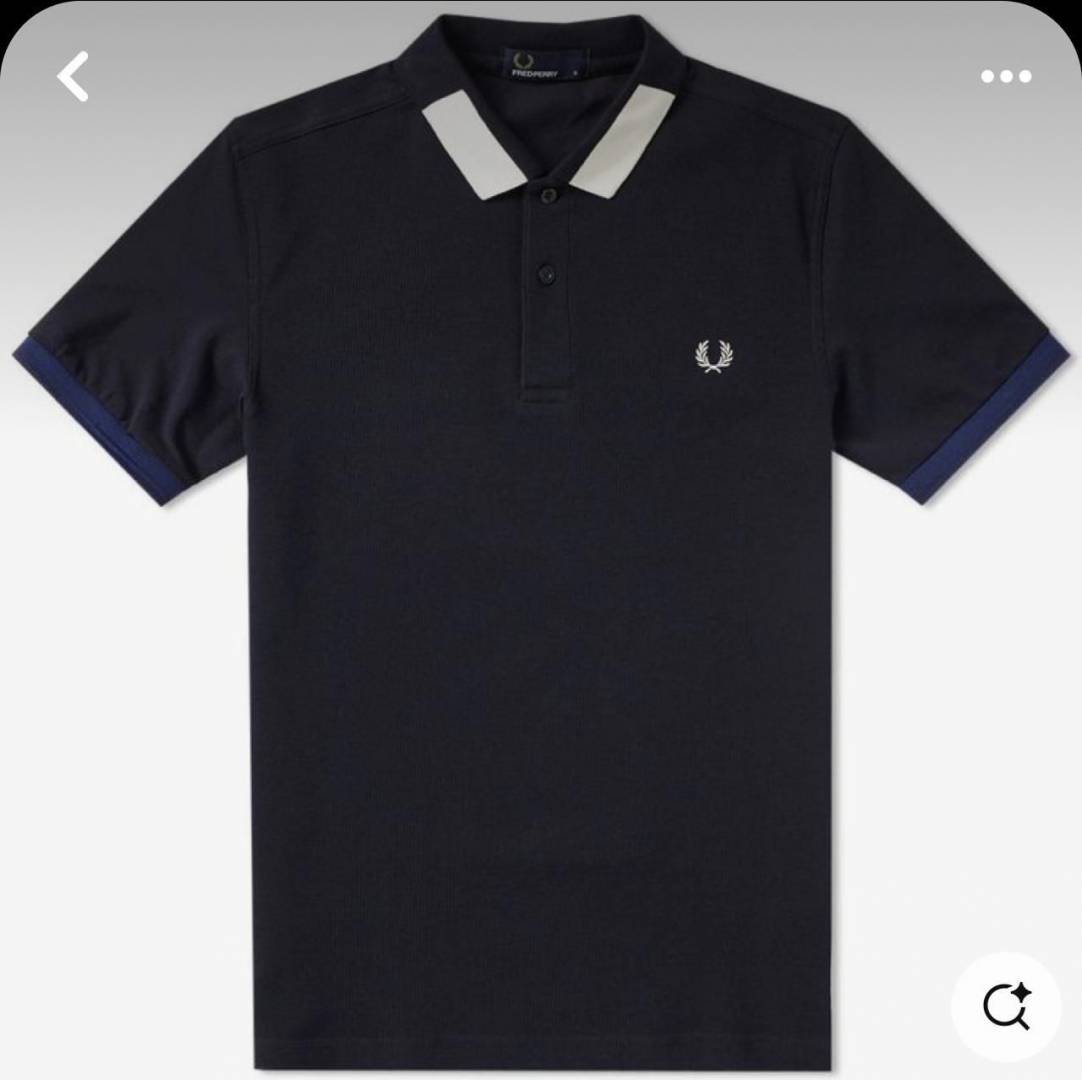This screenshot has width=1082, height=1080.
Task: Open the three-dot overflow menu
Action: click(x=1005, y=76)
